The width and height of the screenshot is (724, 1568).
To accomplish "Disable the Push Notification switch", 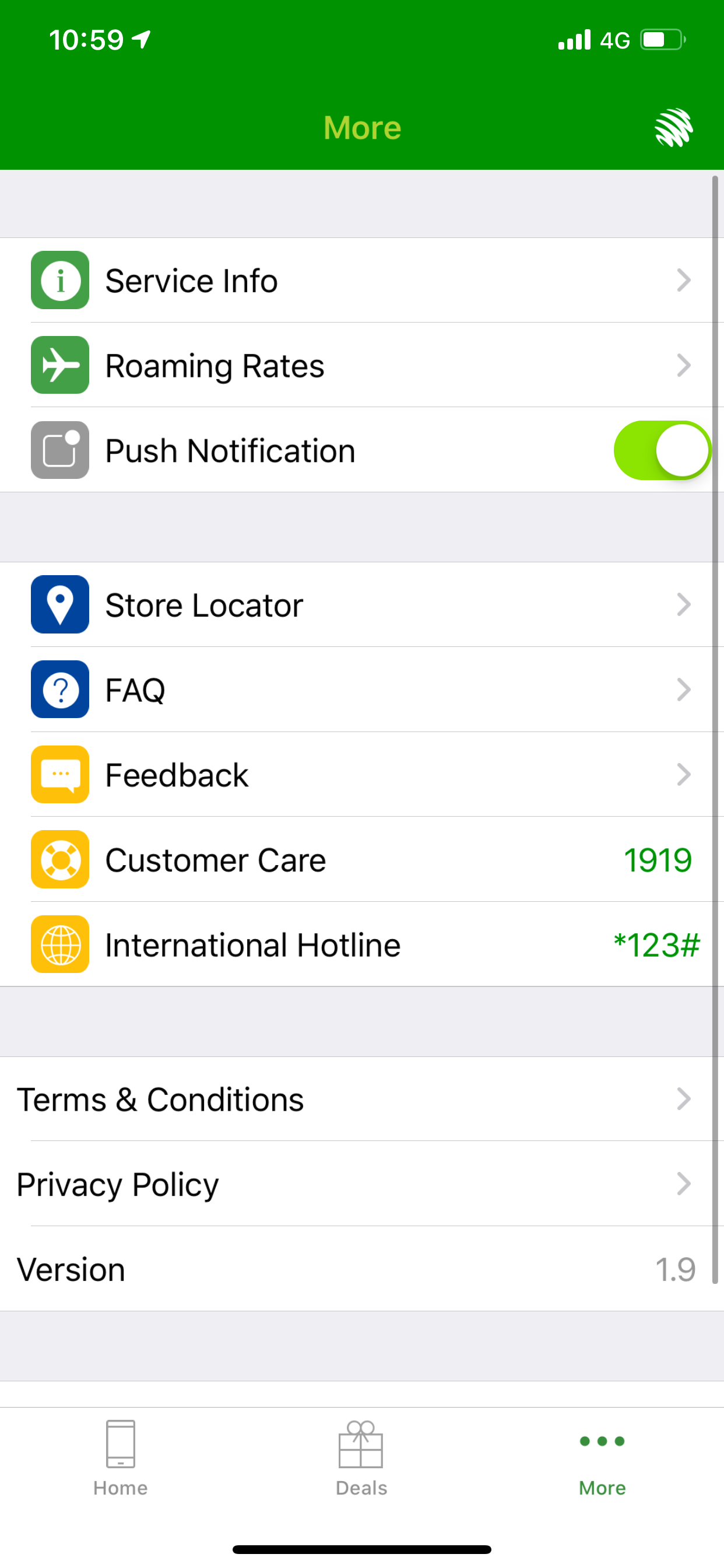I will 662,450.
